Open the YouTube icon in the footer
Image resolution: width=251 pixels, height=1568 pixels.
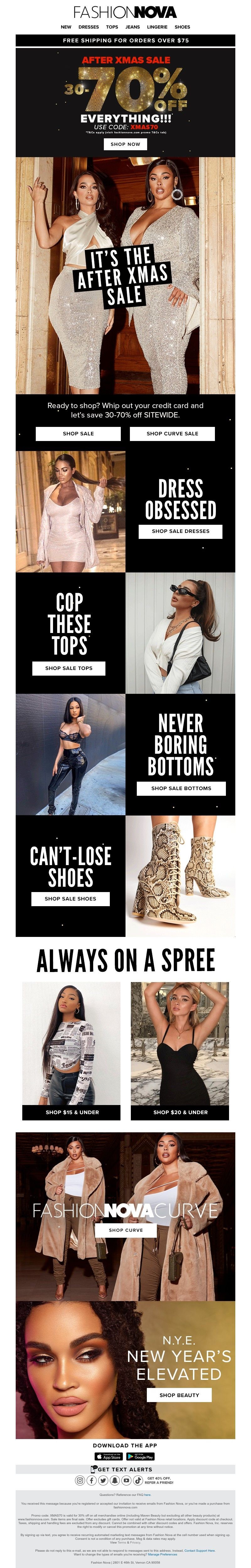point(127,1480)
